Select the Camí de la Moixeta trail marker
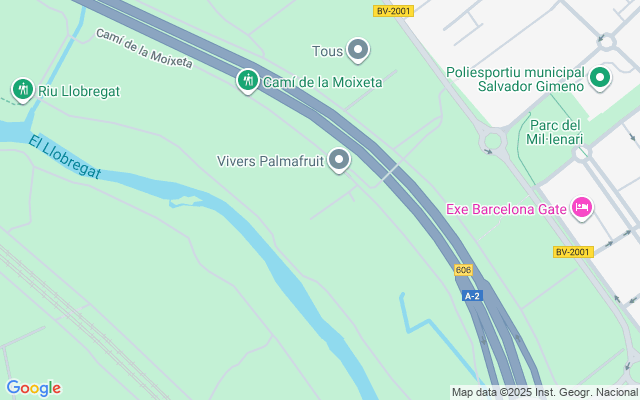640x400 pixels. [247, 81]
